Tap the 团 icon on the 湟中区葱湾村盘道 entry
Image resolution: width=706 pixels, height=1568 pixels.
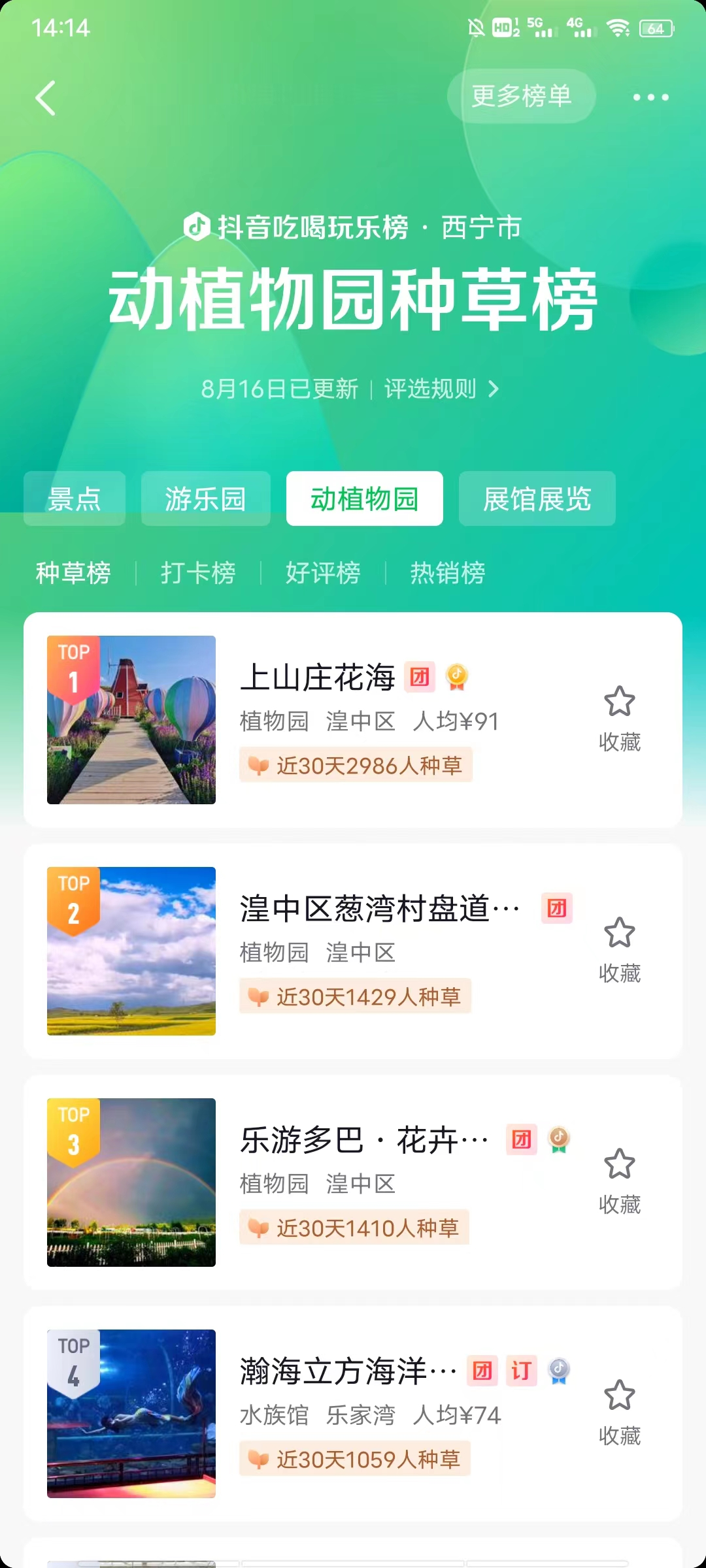(556, 908)
